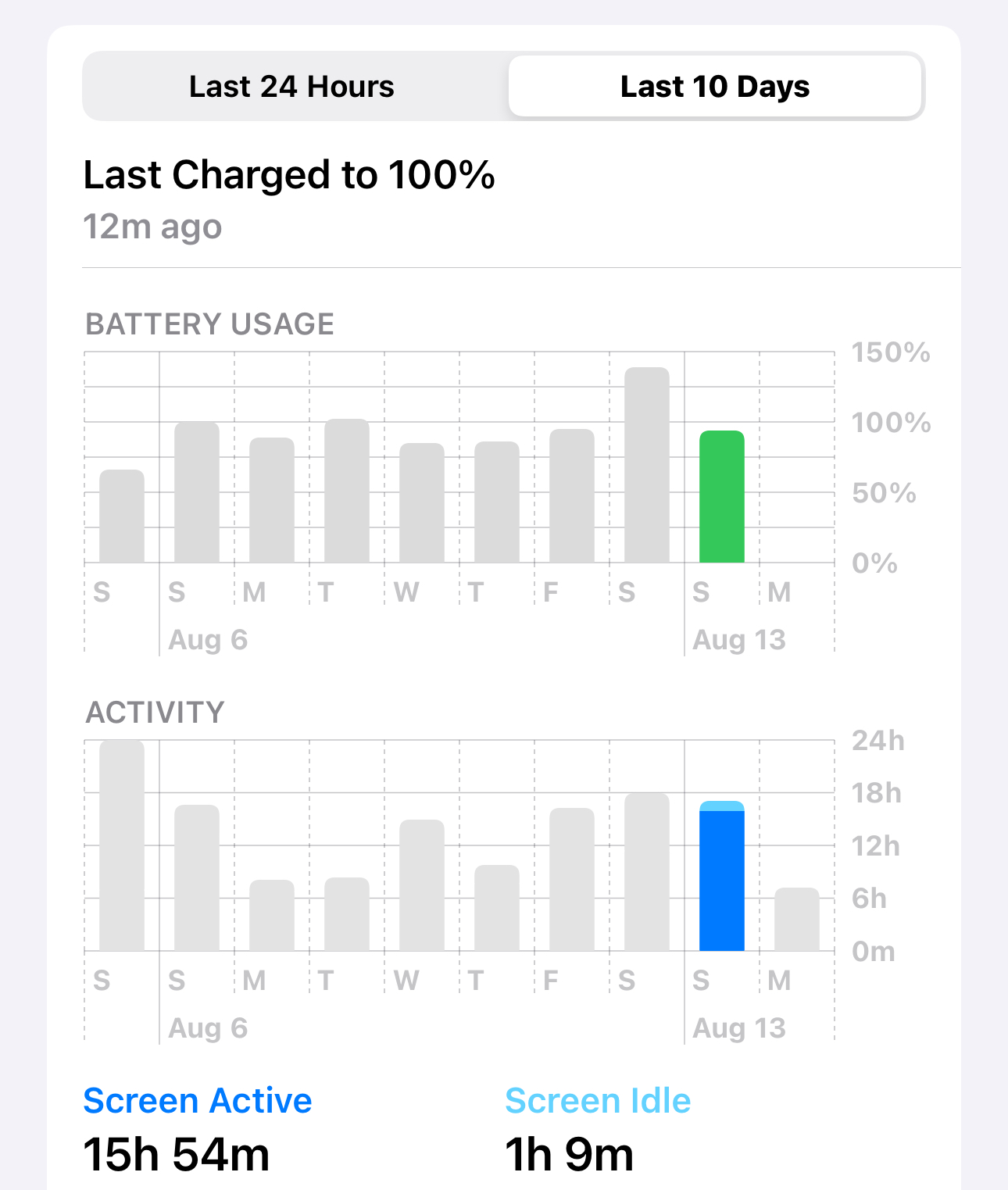Image resolution: width=1008 pixels, height=1190 pixels.
Task: Tap Friday's bar in the Battery Usage chart
Action: coord(572,495)
